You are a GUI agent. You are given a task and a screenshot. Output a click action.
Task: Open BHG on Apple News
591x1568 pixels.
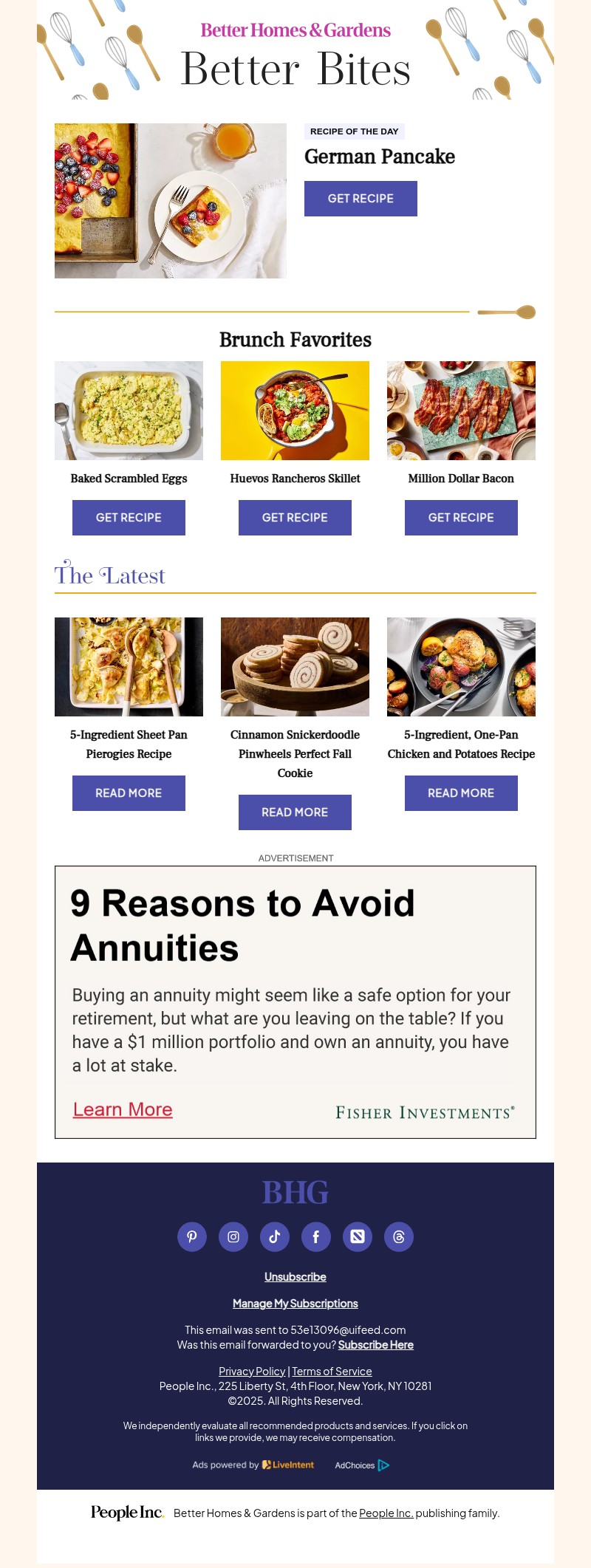click(x=358, y=1236)
